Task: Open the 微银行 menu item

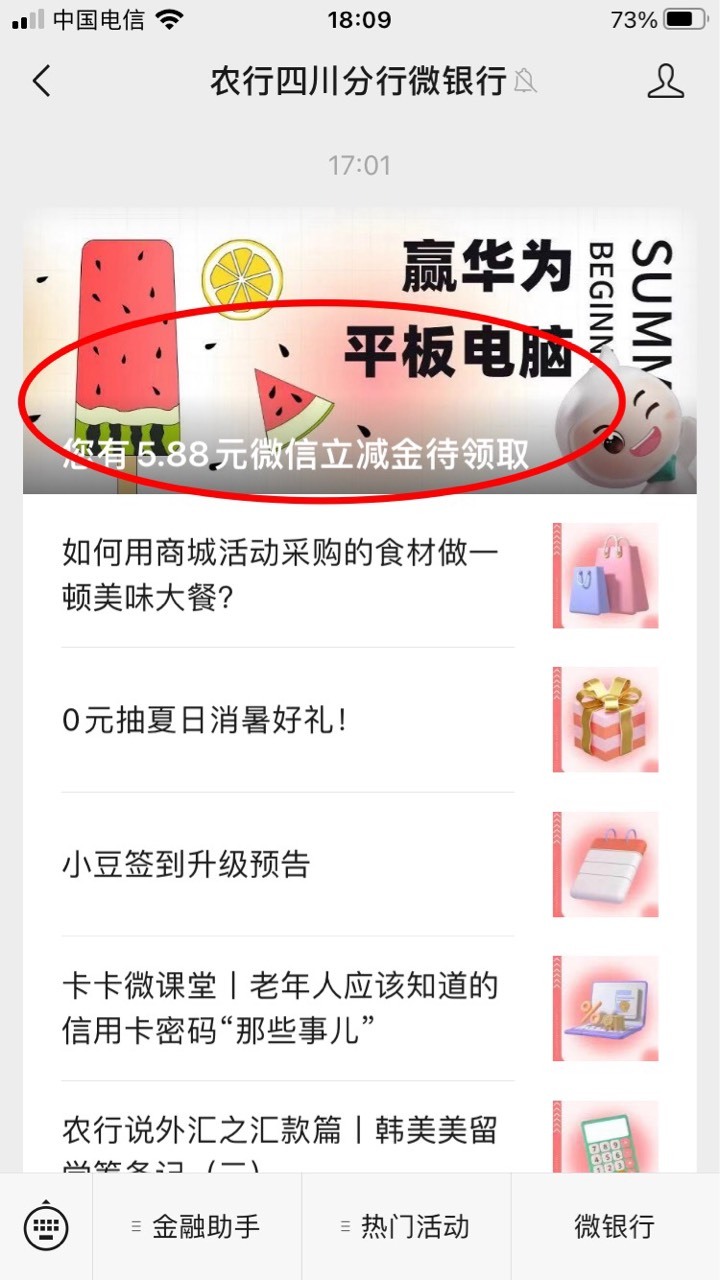Action: click(x=615, y=1226)
